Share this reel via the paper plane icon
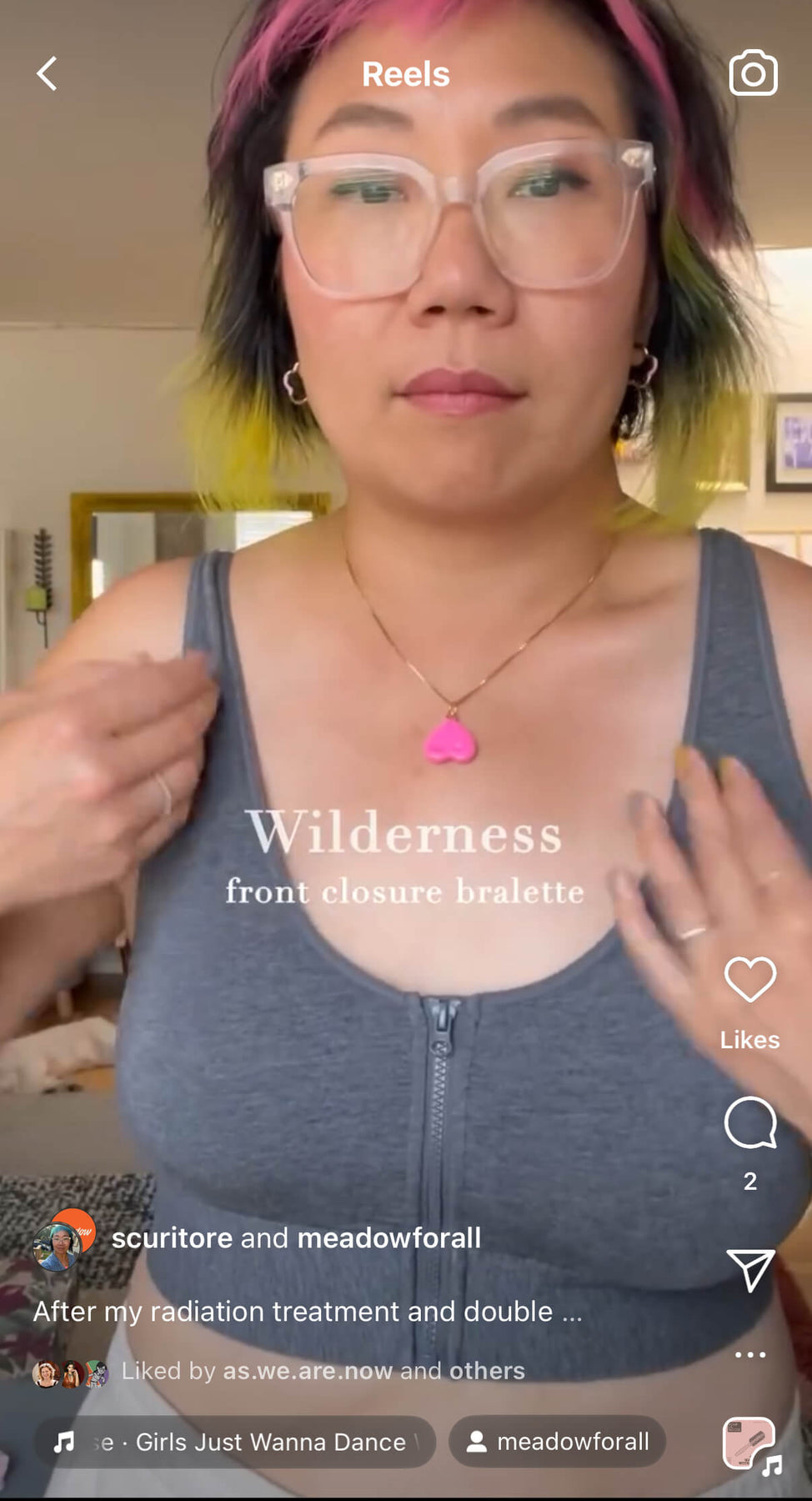 (x=750, y=1269)
